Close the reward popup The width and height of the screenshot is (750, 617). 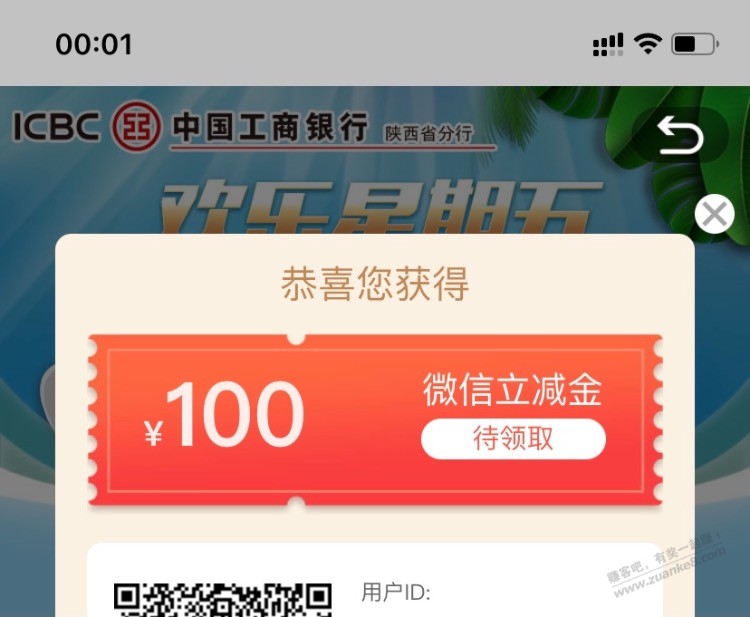point(714,214)
